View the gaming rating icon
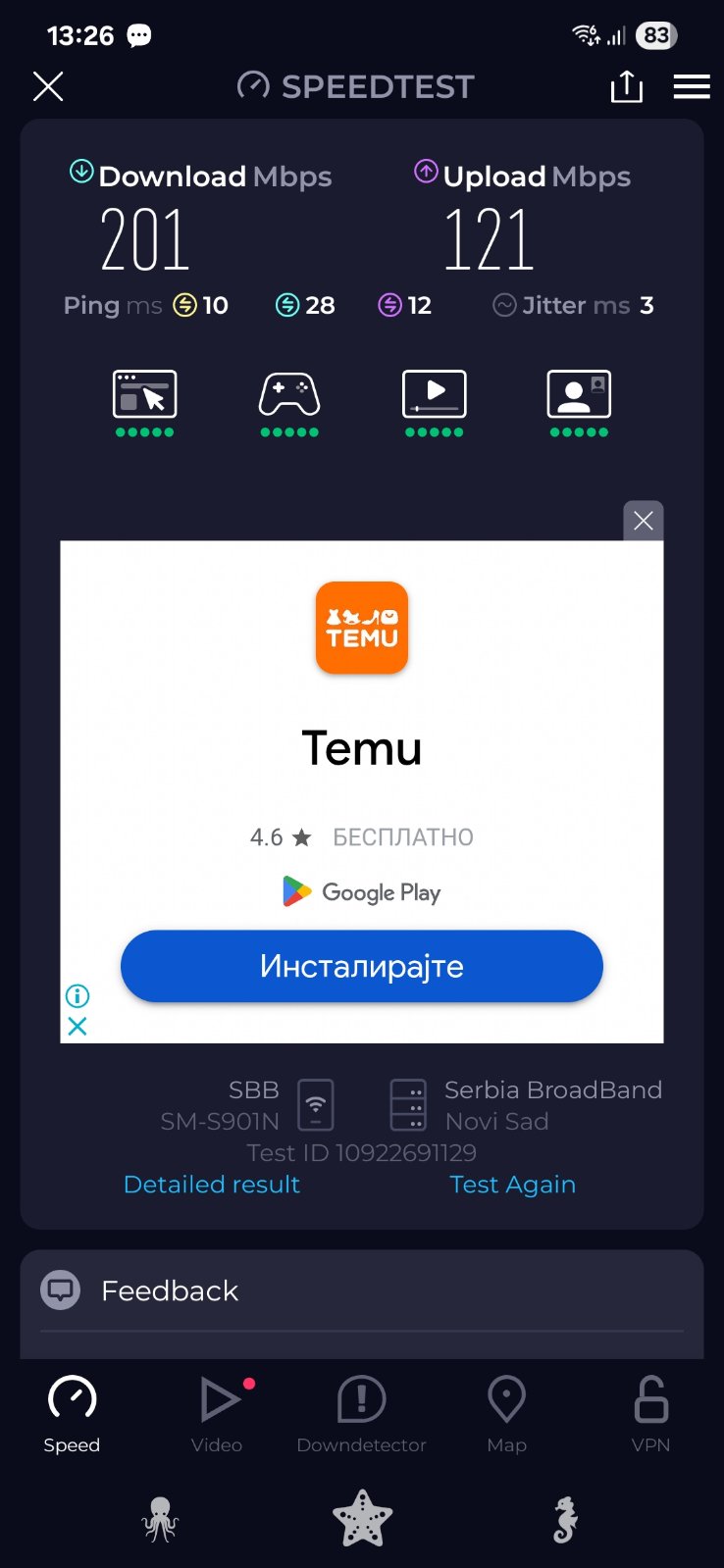This screenshot has width=724, height=1568. 289,394
